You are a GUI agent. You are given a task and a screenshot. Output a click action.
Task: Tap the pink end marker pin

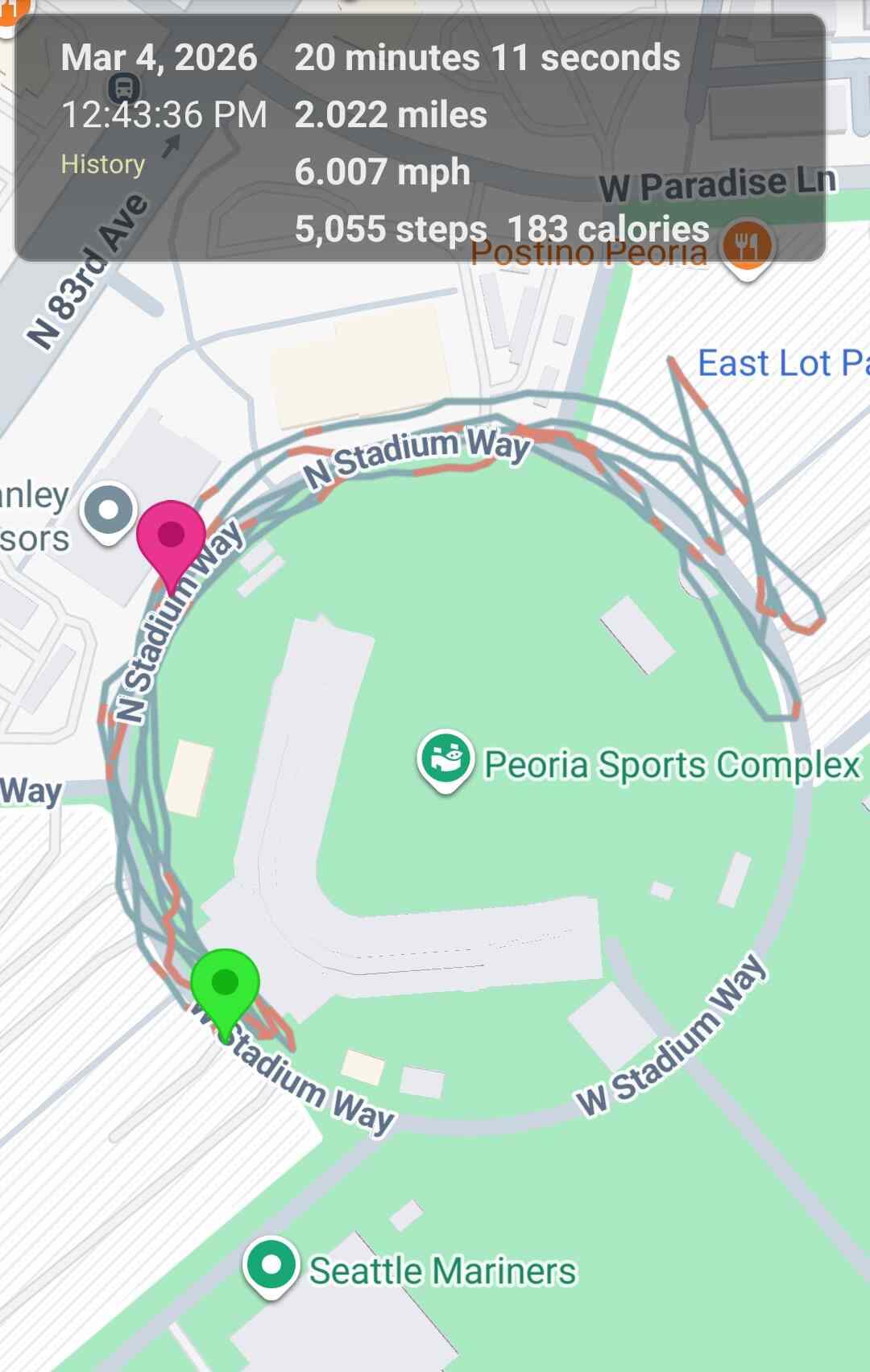tap(171, 535)
